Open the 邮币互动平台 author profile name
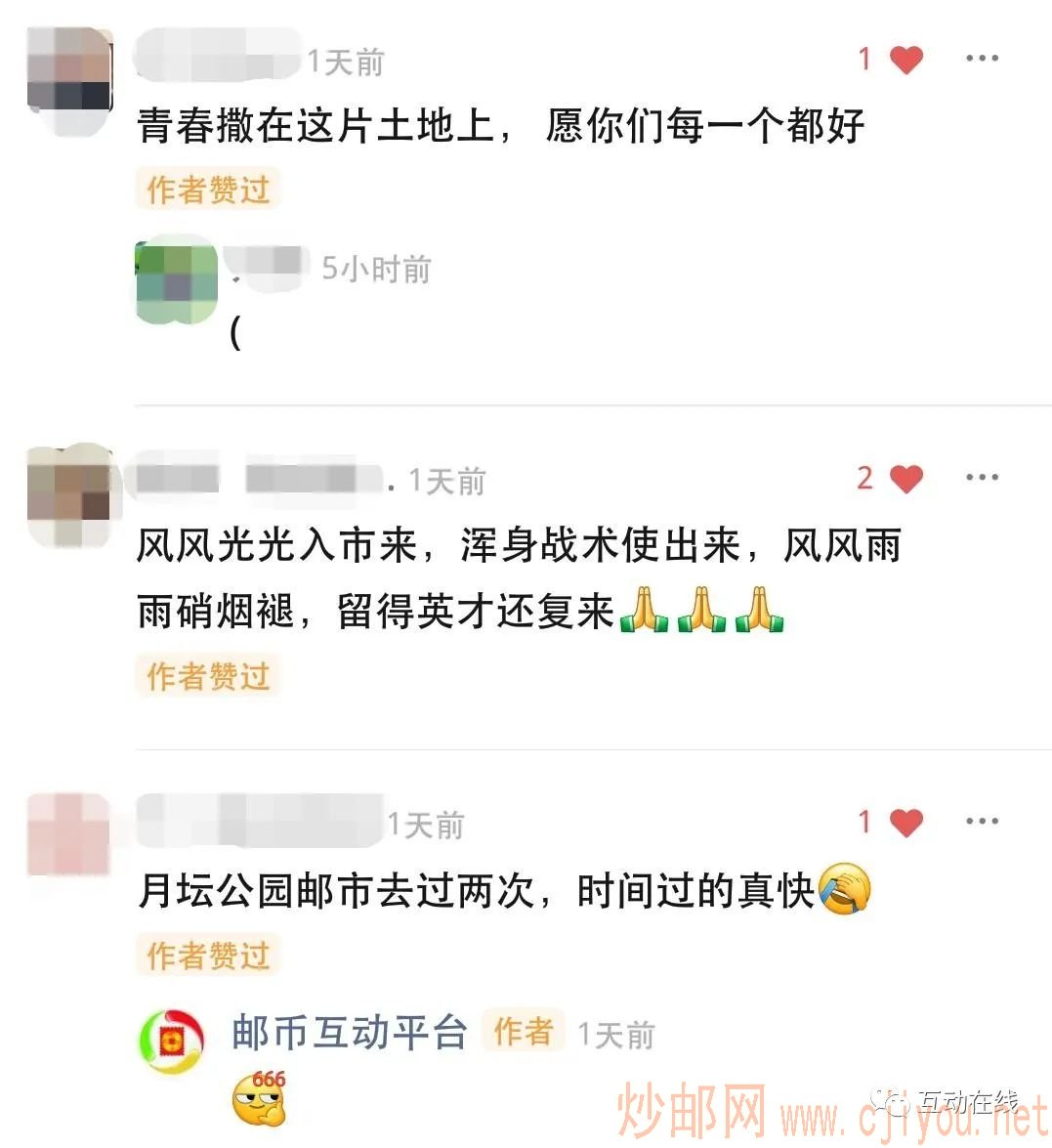This screenshot has height=1148, width=1052. coord(349,1032)
